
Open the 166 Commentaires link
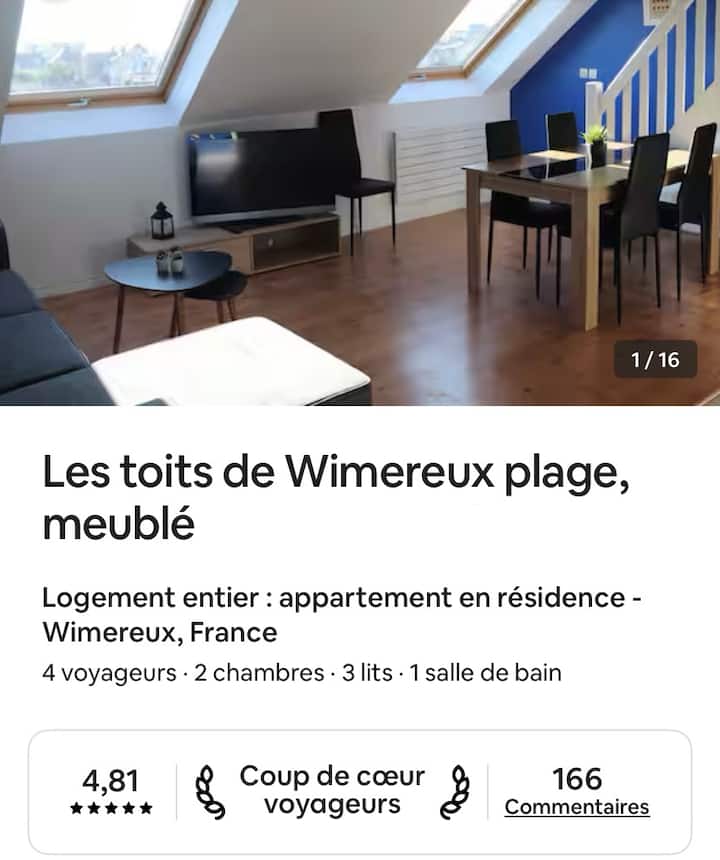click(x=576, y=806)
